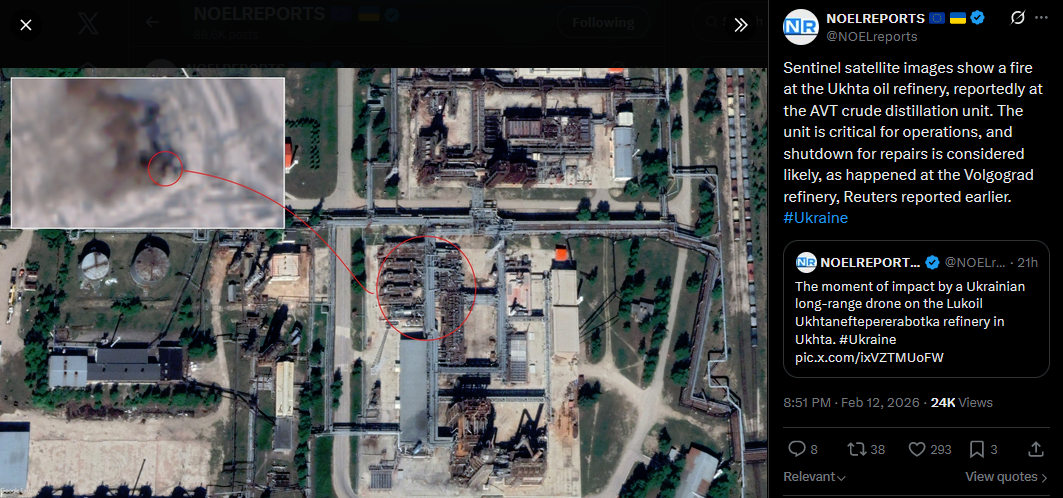Close the photo viewer
This screenshot has width=1063, height=498.
coord(26,25)
